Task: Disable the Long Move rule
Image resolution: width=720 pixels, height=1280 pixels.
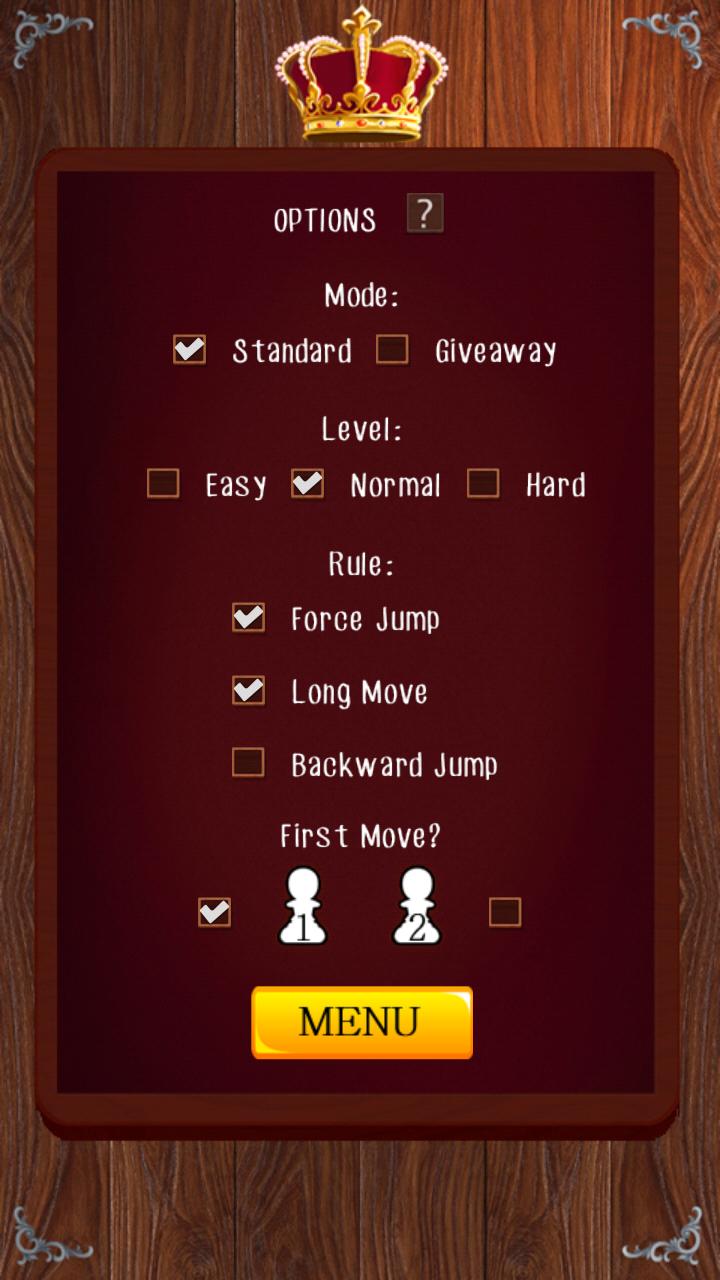Action: (248, 690)
